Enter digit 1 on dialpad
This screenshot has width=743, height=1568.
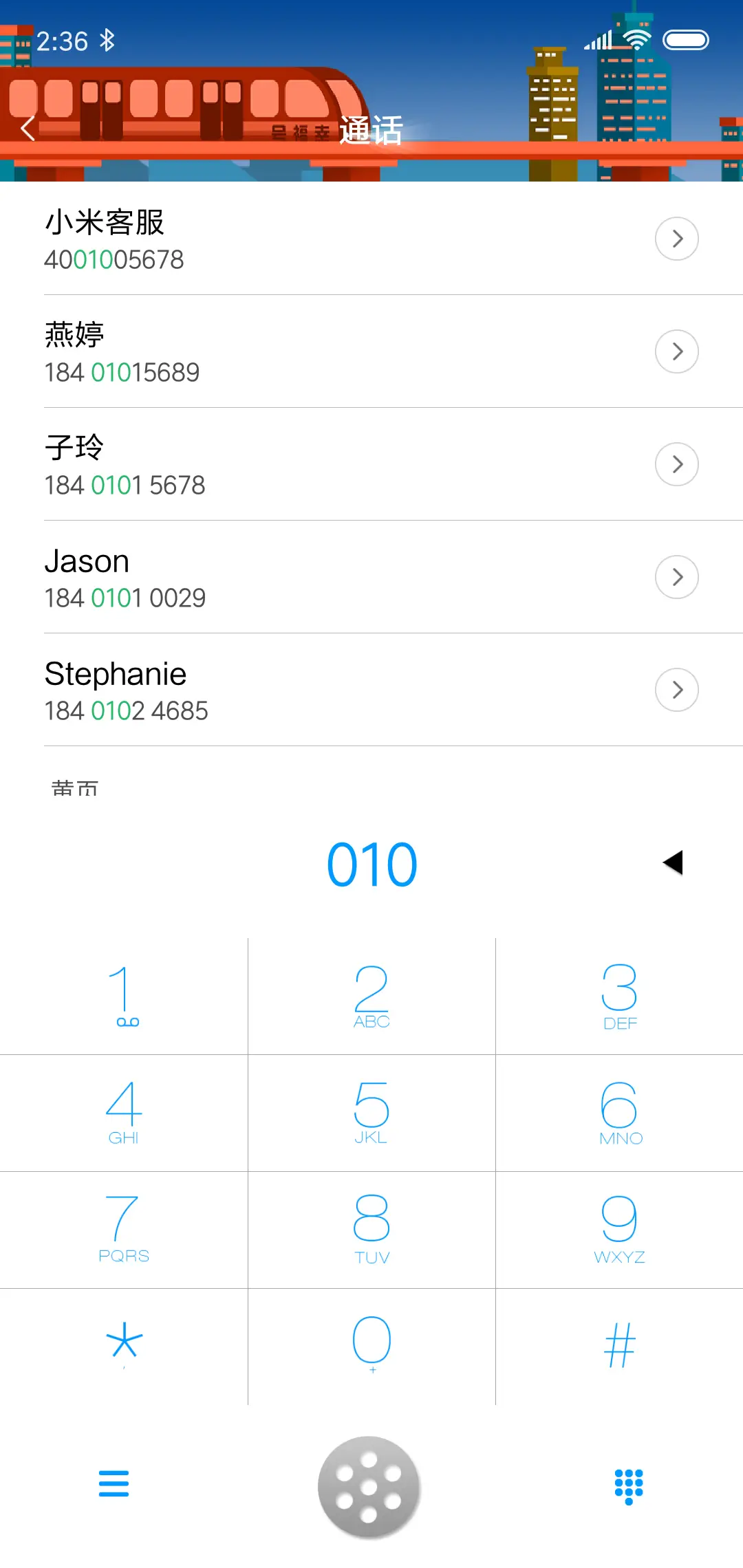click(124, 996)
